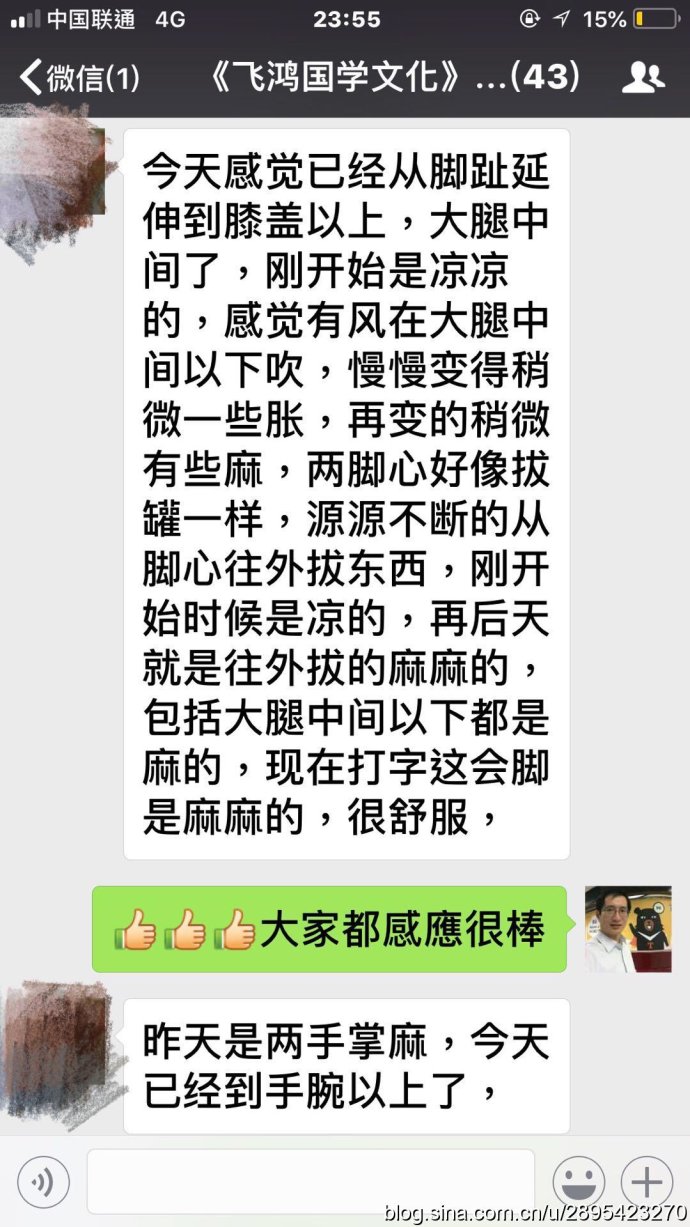Tap the message text input field

coord(310,1182)
